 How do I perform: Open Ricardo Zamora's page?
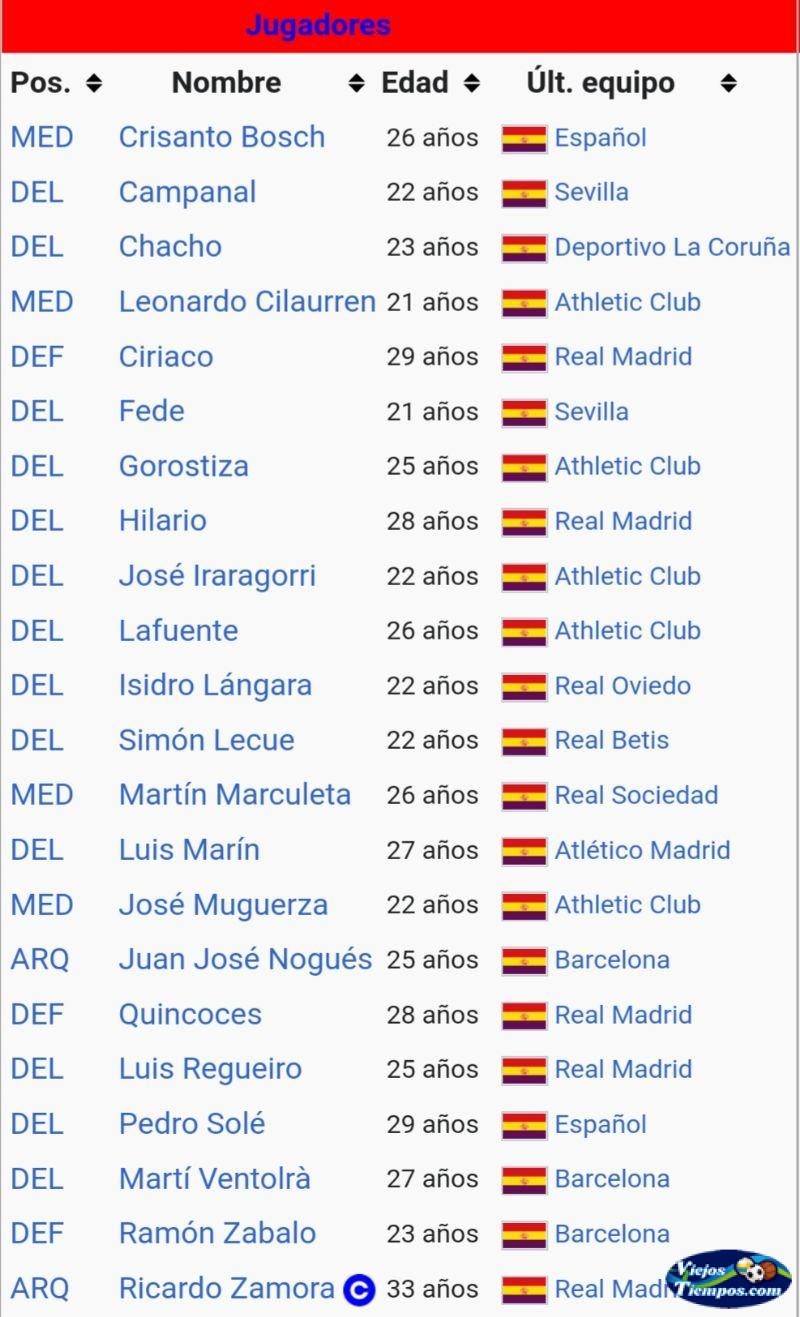(x=226, y=1288)
